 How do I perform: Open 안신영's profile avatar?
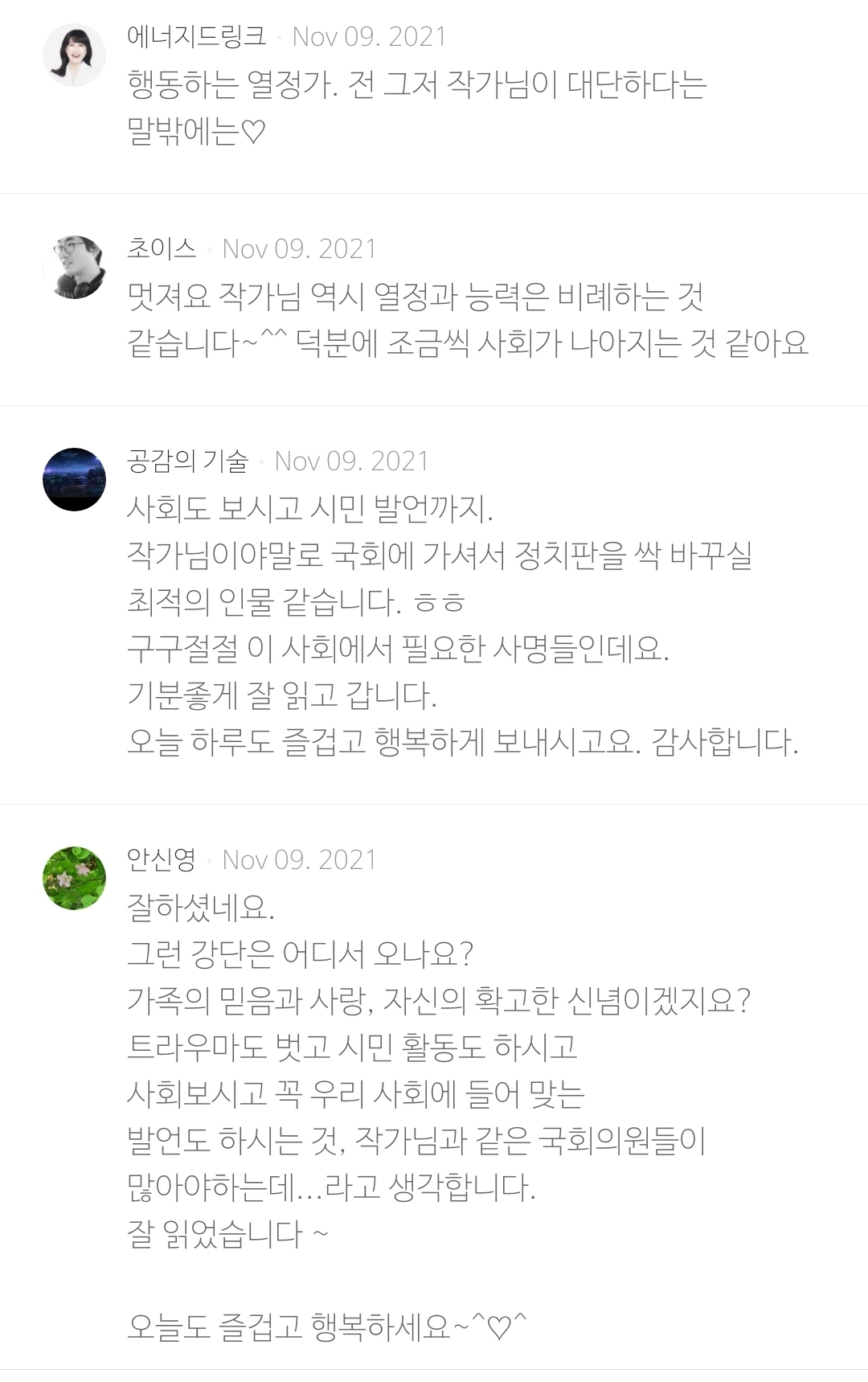click(74, 878)
